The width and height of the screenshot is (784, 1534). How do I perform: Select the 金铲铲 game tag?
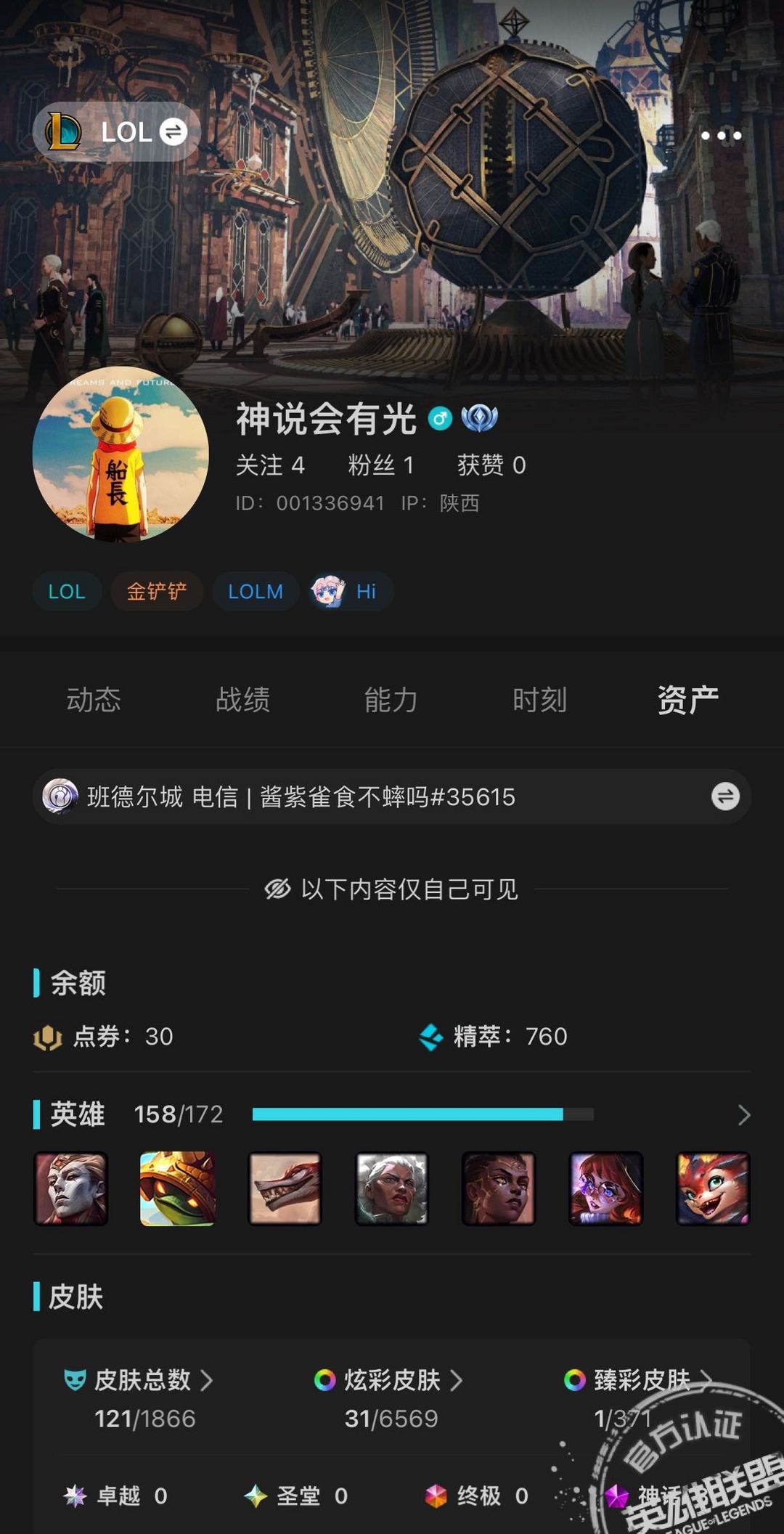(156, 592)
